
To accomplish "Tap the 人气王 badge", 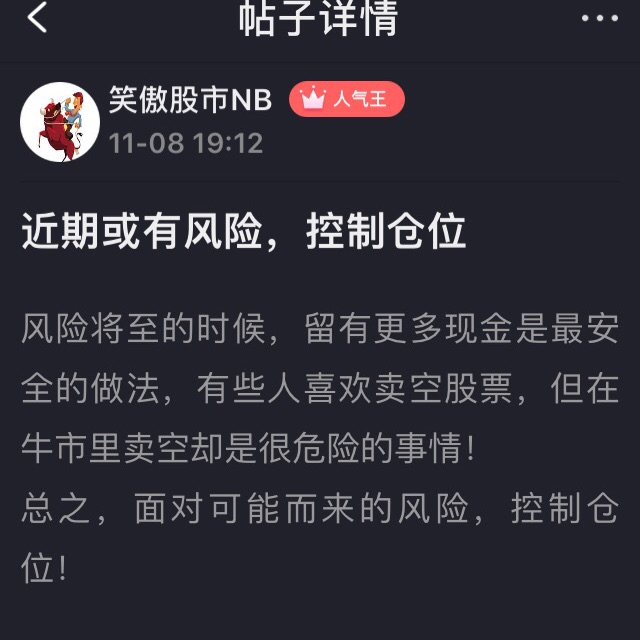I will 346,100.
